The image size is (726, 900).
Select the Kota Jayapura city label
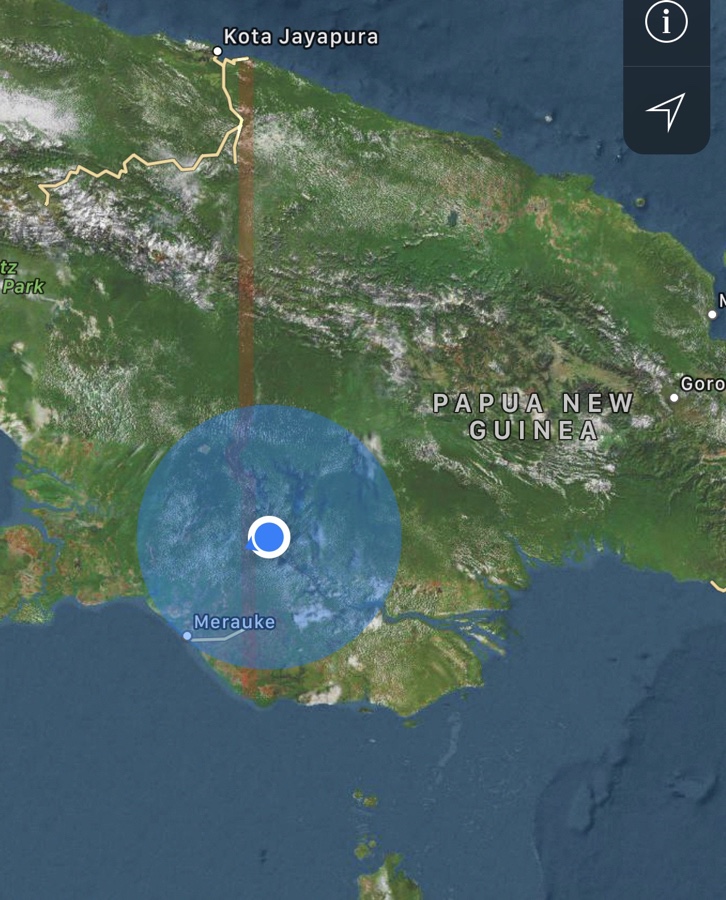click(x=300, y=37)
